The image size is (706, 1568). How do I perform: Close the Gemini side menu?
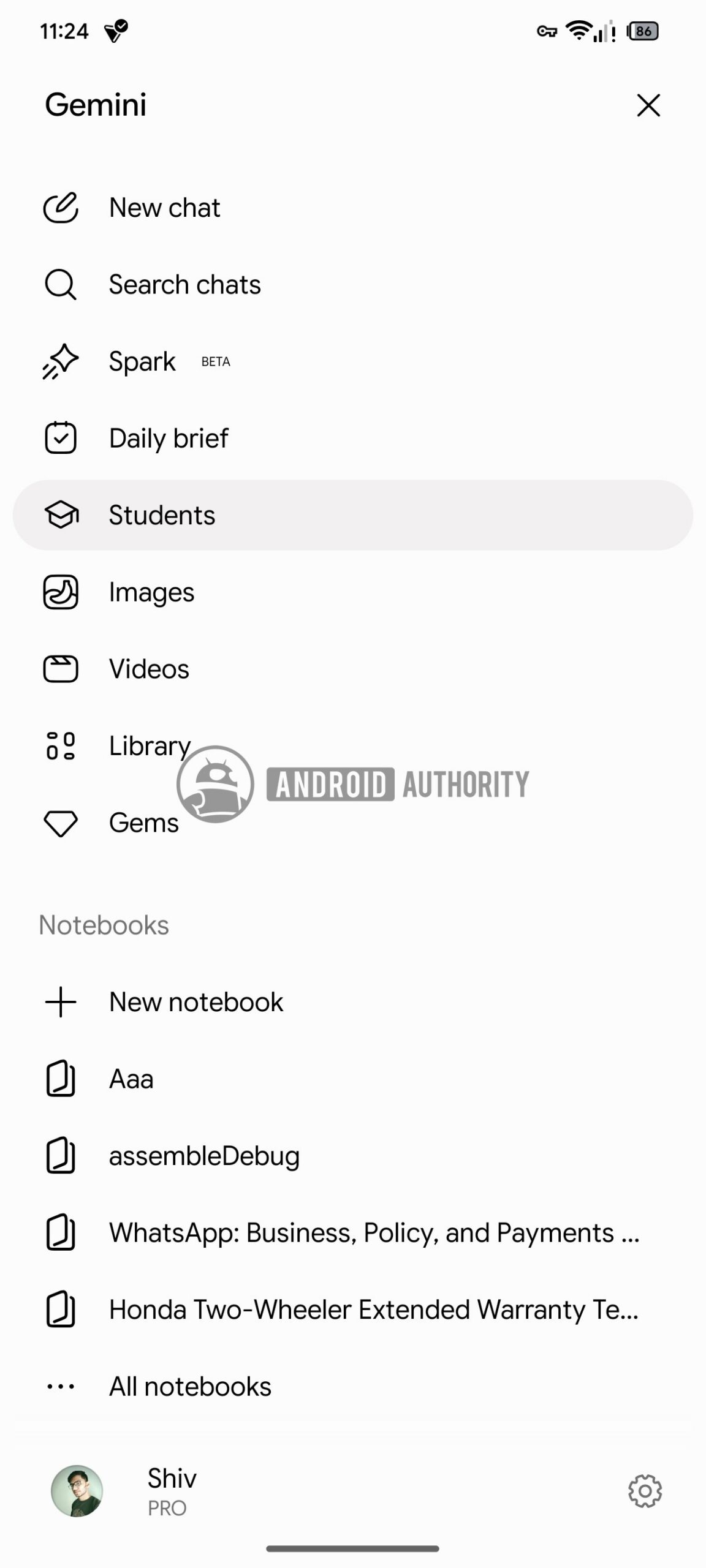pos(648,105)
